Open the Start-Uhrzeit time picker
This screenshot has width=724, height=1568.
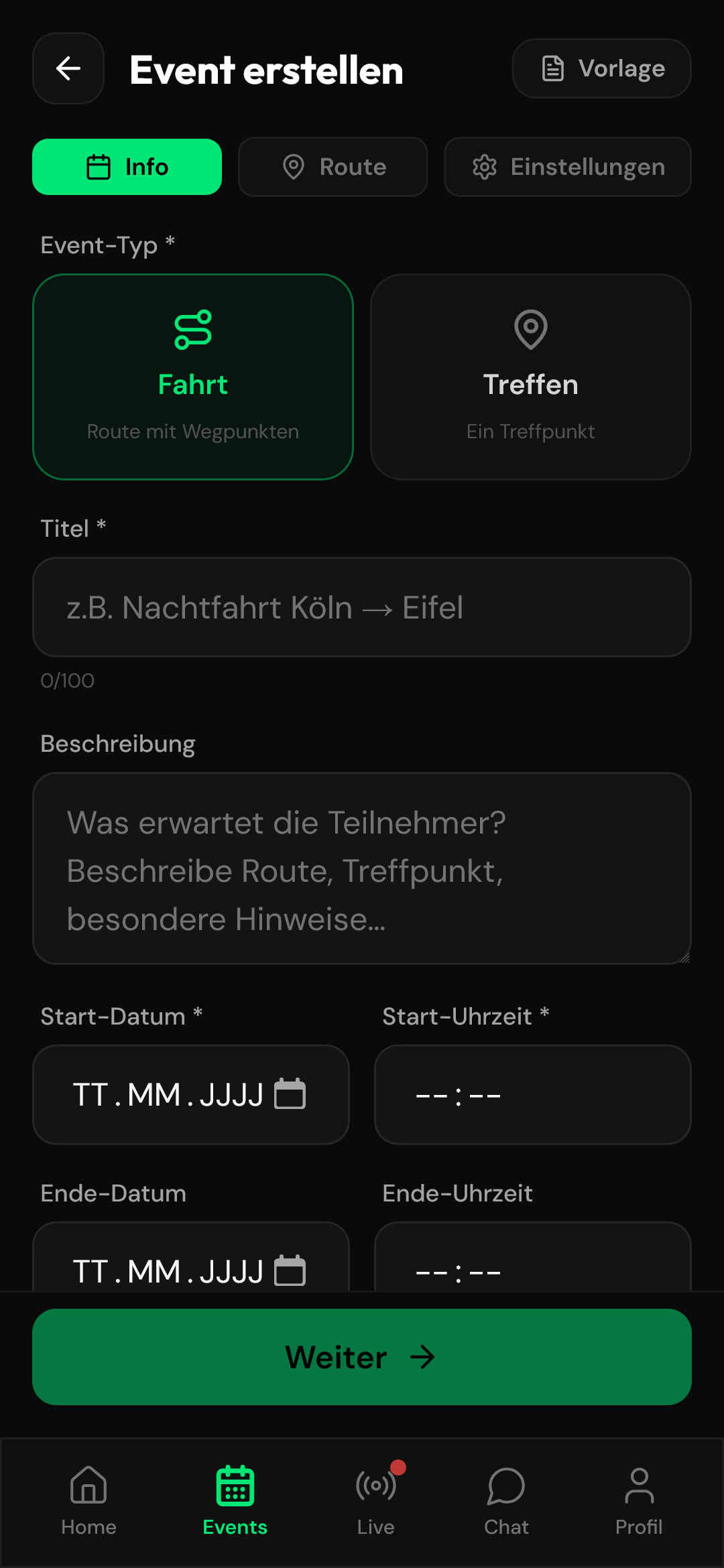pyautogui.click(x=532, y=1094)
